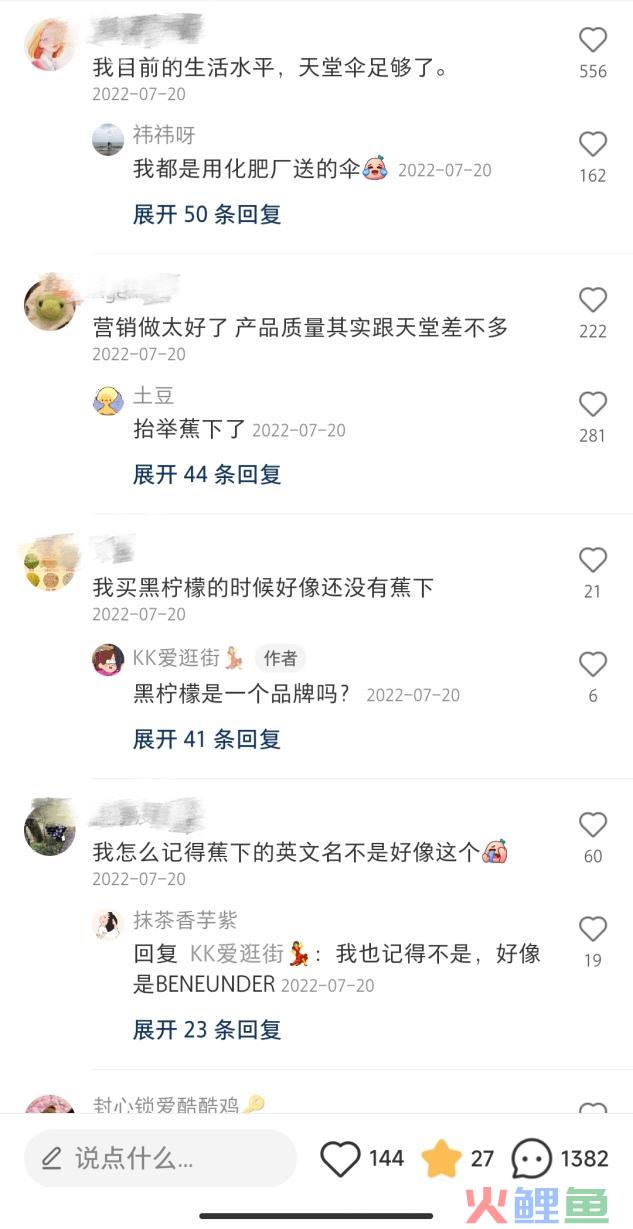This screenshot has height=1229, width=633.
Task: Like the comment about 蕉下的英文名
Action: [593, 825]
